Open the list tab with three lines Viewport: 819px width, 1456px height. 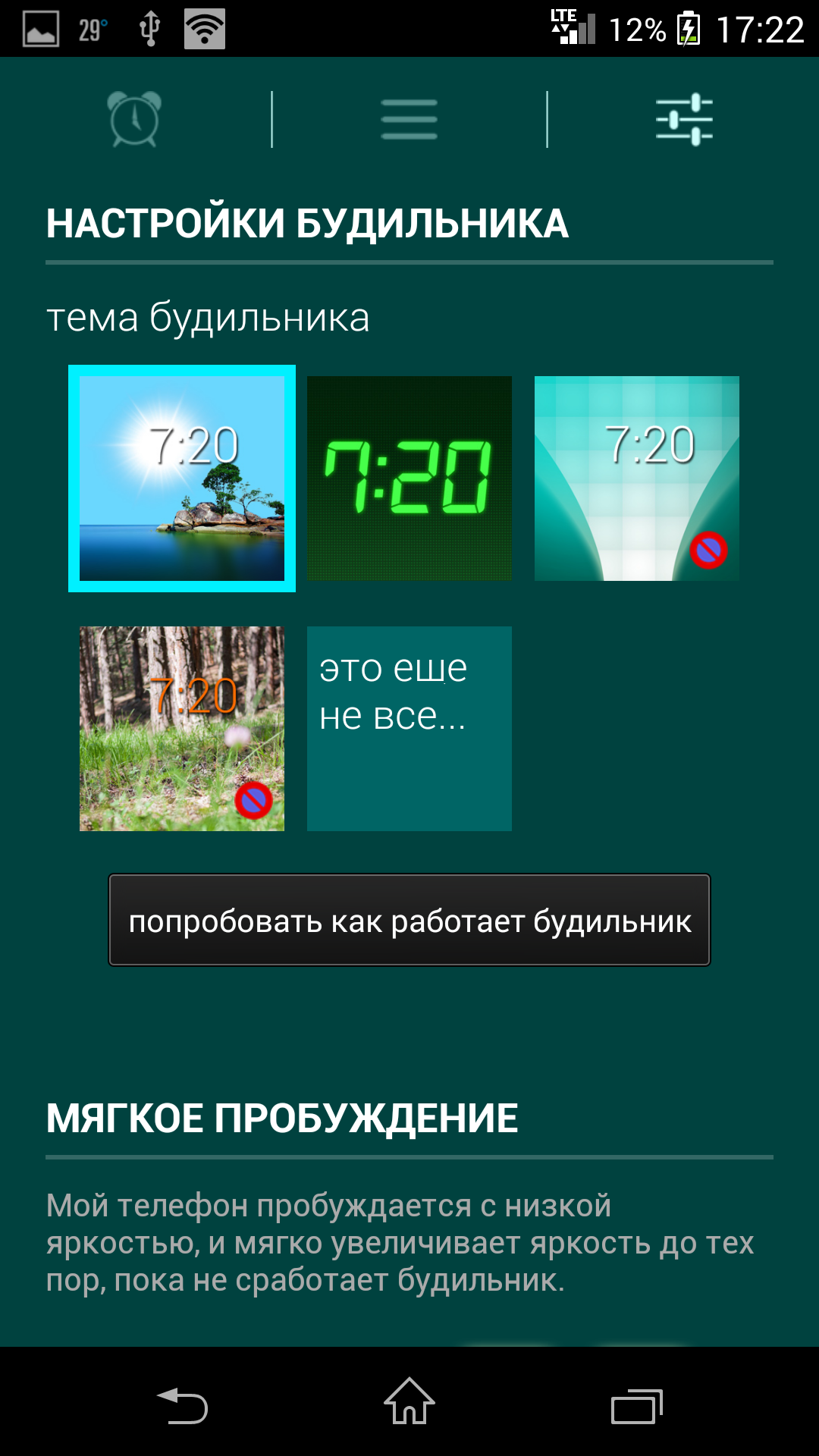click(x=409, y=119)
